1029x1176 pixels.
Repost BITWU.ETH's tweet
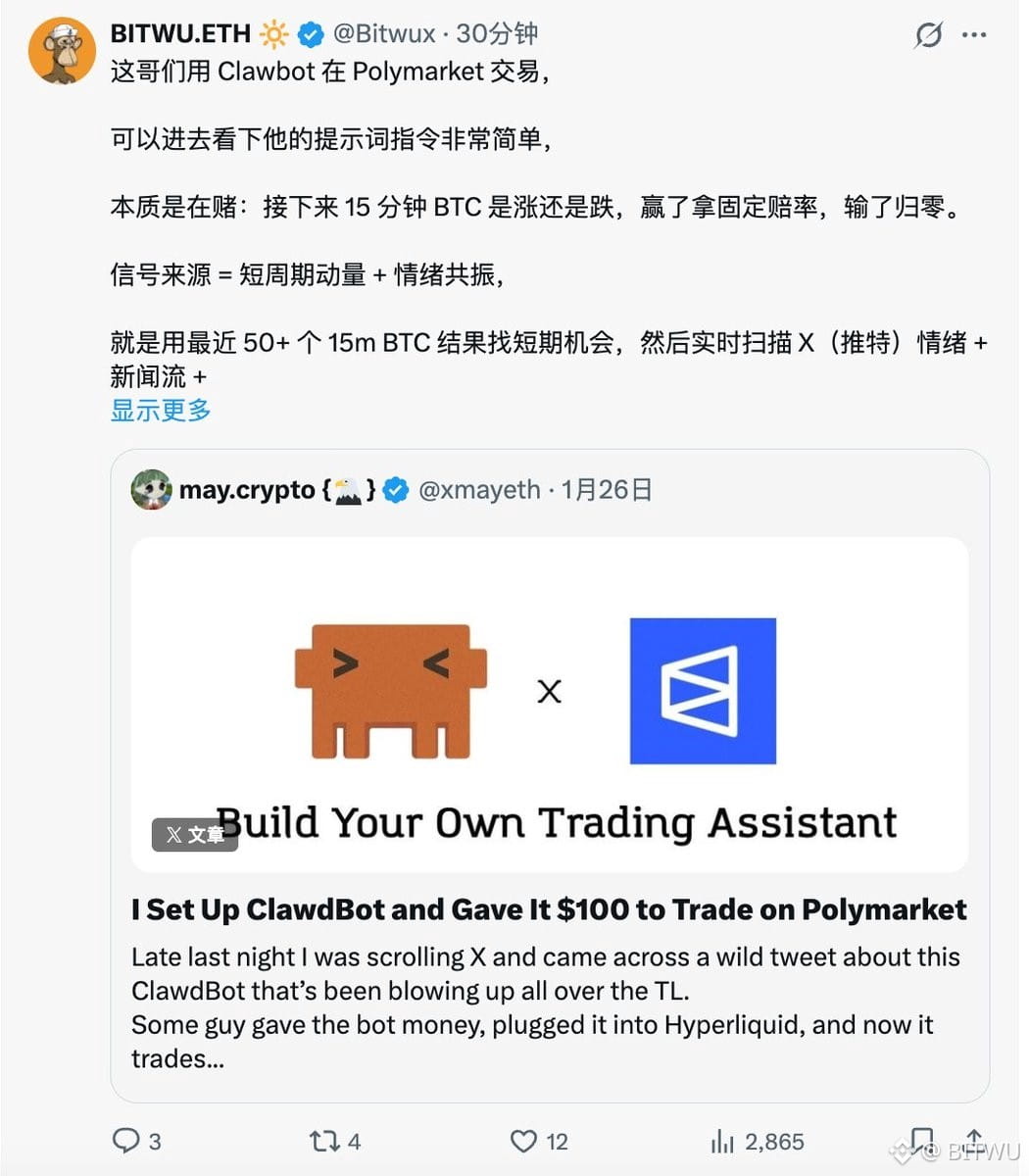click(323, 1141)
